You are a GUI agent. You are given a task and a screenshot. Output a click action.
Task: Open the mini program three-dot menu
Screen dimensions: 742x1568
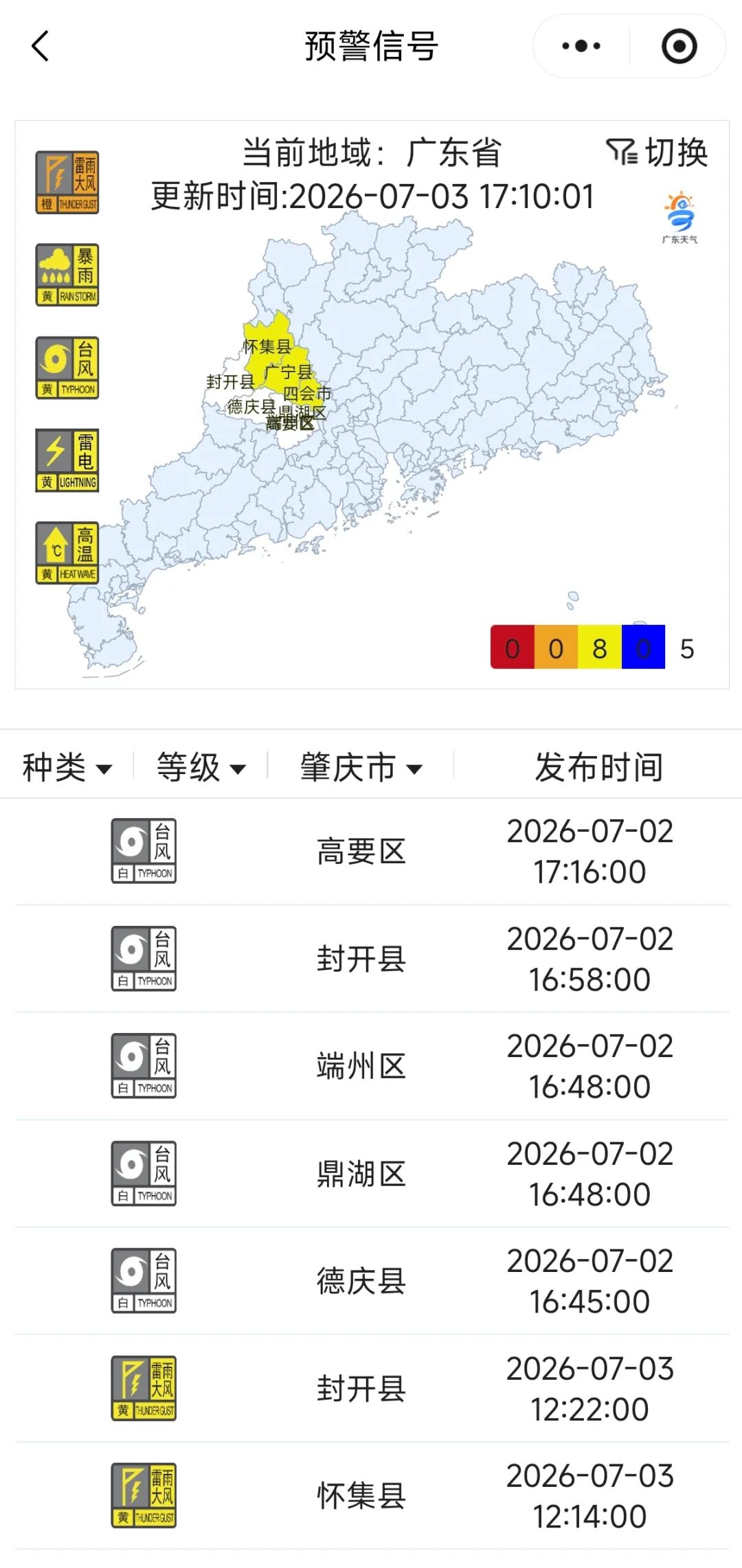point(581,47)
